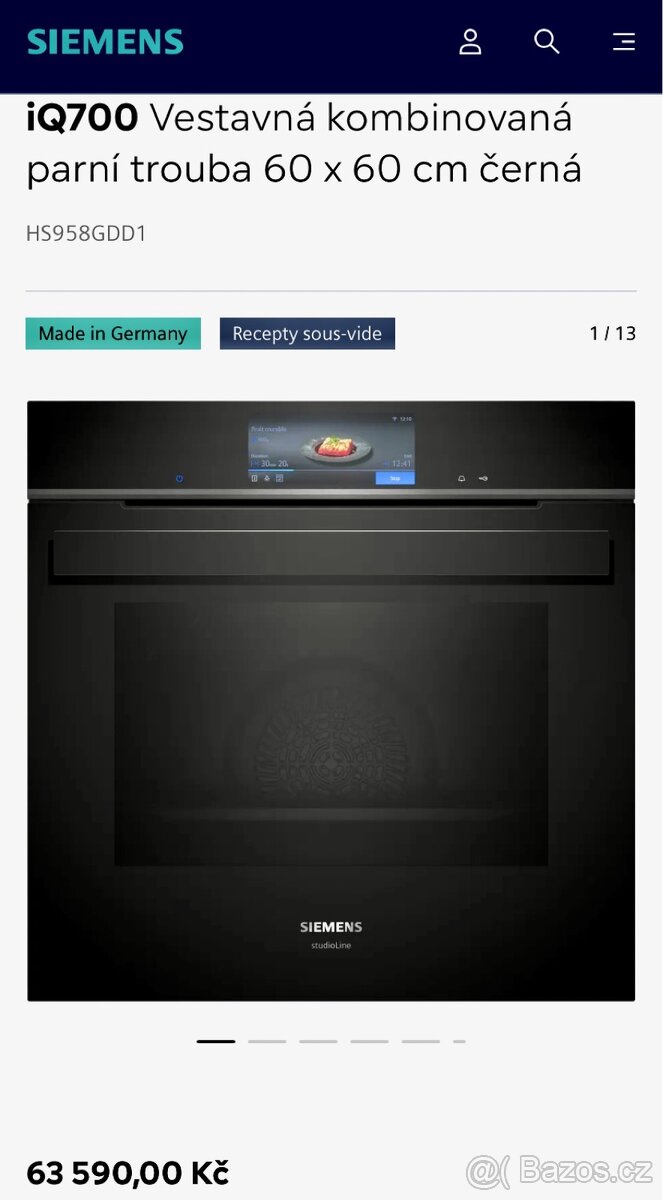The image size is (663, 1200).
Task: Open the search magnifier in header
Action: pyautogui.click(x=546, y=42)
